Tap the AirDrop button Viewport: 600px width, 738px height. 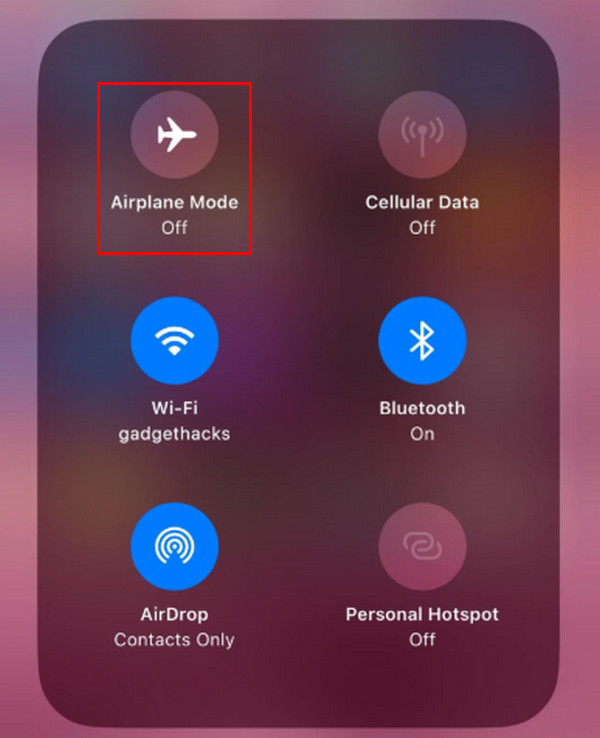tap(175, 547)
